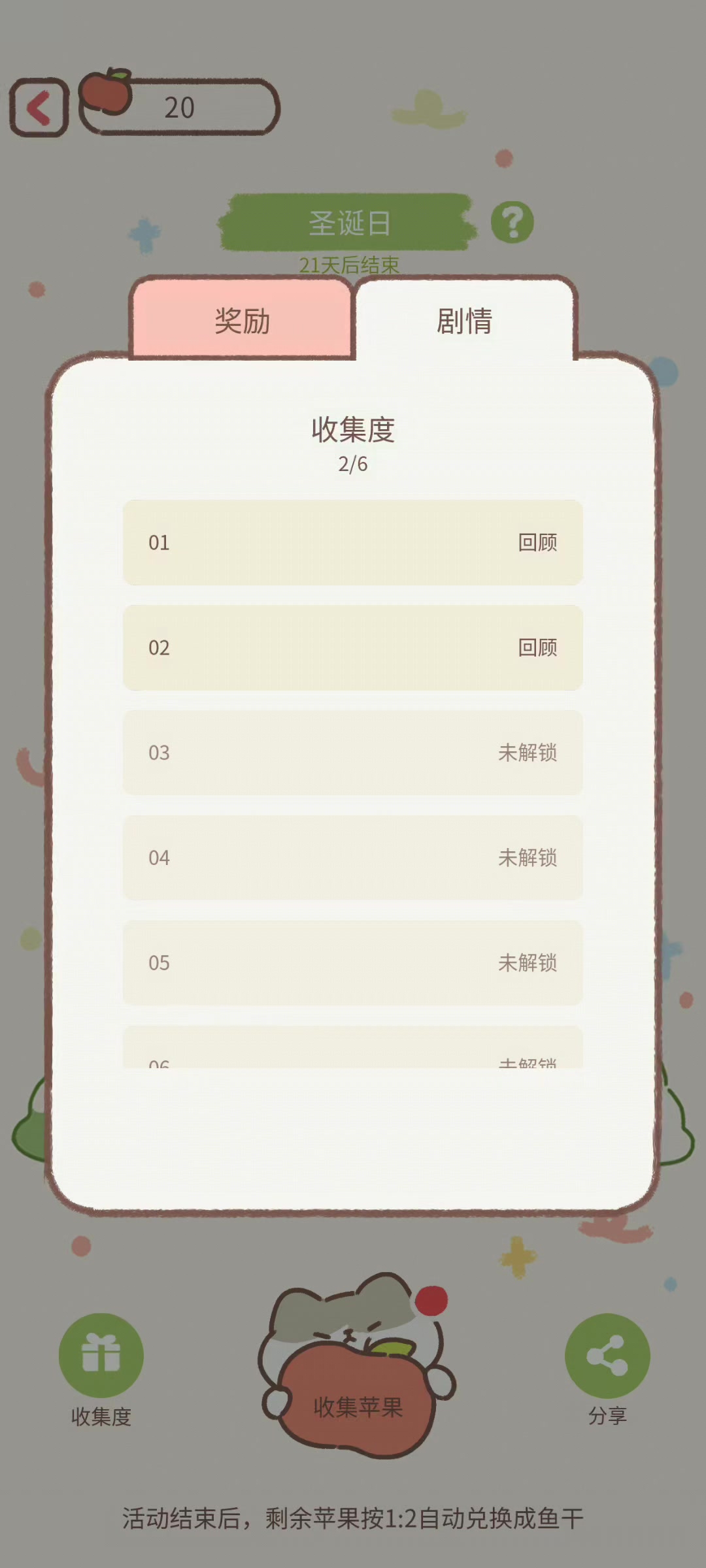Tap locked story chapter 03

click(353, 753)
